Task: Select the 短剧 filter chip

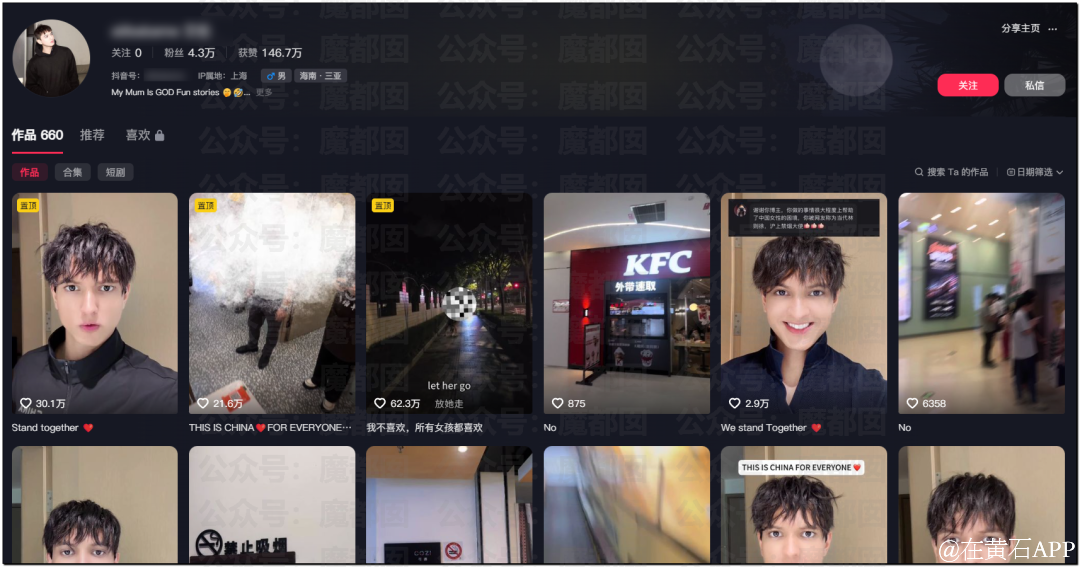Action: point(115,172)
